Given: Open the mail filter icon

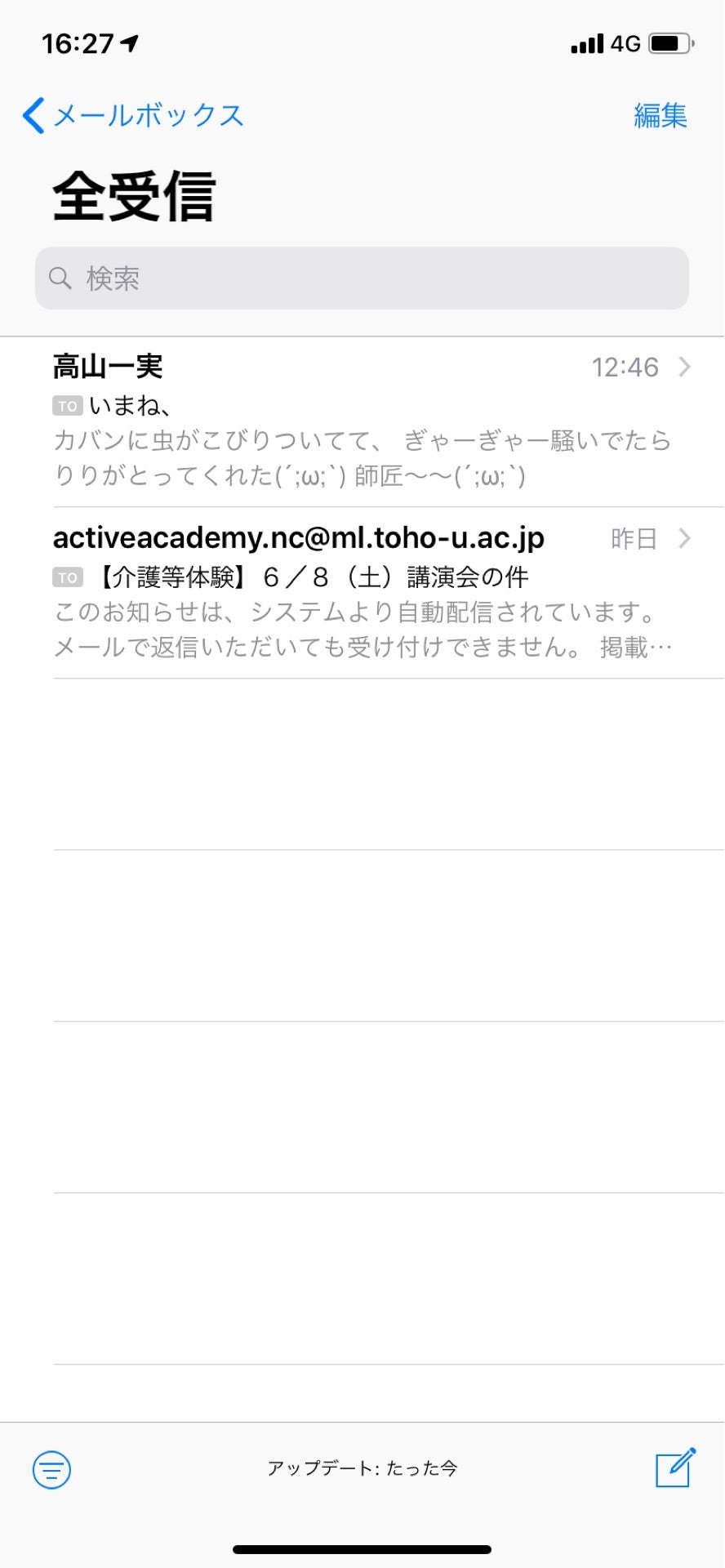Looking at the screenshot, I should tap(51, 1470).
